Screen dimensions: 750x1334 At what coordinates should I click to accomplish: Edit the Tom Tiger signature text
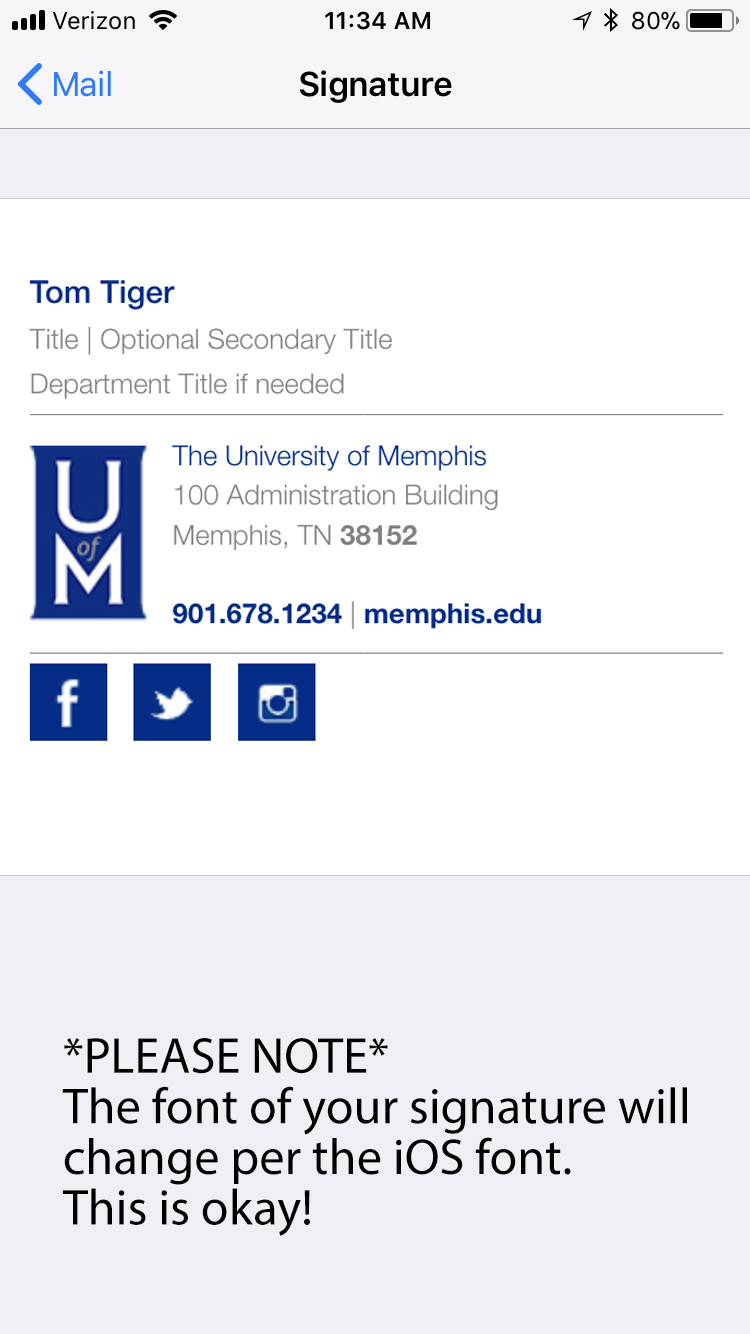pyautogui.click(x=102, y=293)
